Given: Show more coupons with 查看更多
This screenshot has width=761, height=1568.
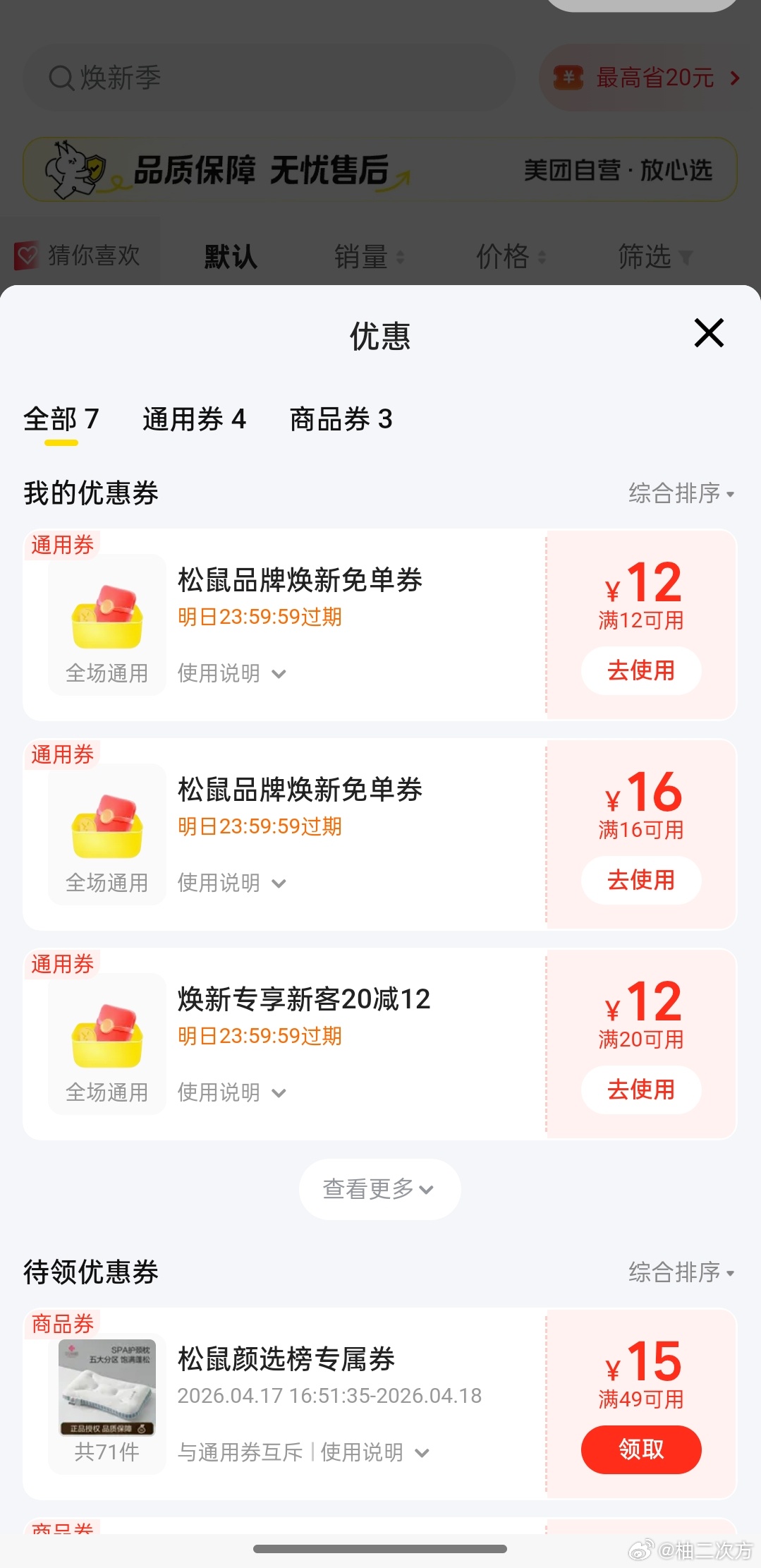Looking at the screenshot, I should pyautogui.click(x=379, y=1189).
